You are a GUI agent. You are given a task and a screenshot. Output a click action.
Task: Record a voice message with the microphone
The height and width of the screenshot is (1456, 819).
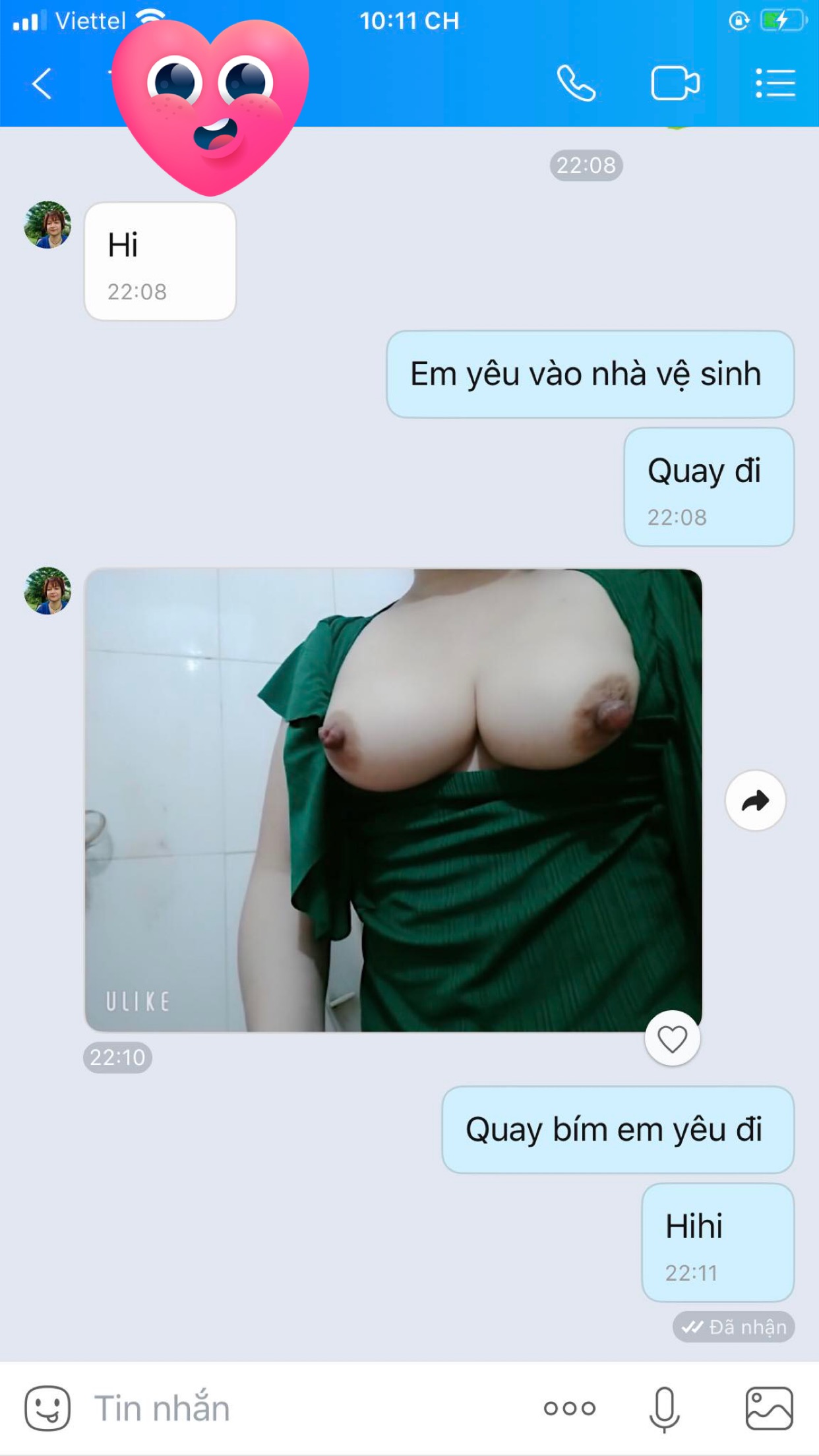664,1409
